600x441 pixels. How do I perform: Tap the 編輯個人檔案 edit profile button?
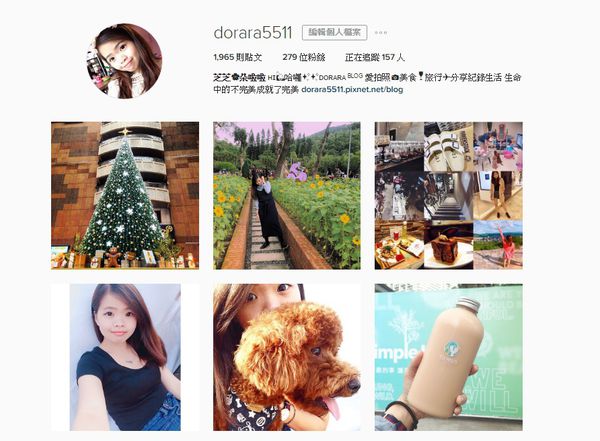tap(335, 32)
